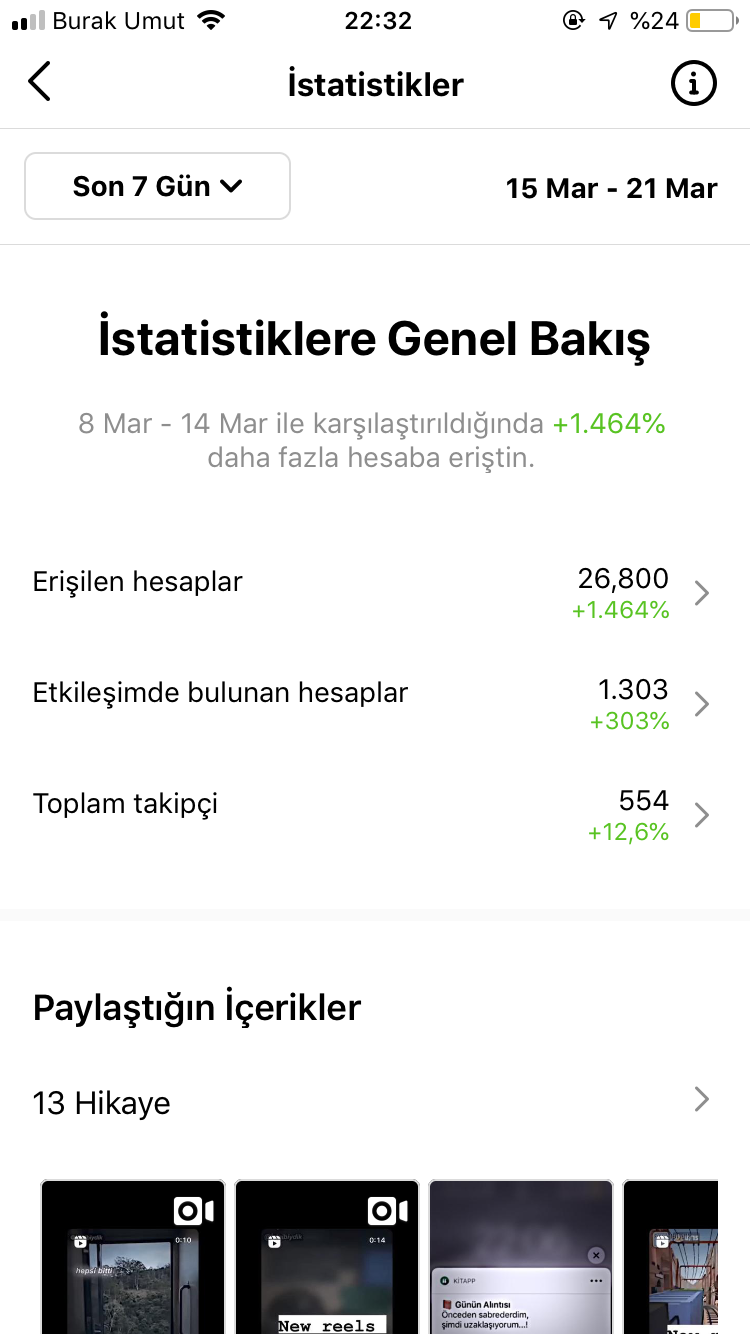This screenshot has width=750, height=1334.
Task: Open the story thumbnail with Günün Alıntısı
Action: tap(521, 1257)
